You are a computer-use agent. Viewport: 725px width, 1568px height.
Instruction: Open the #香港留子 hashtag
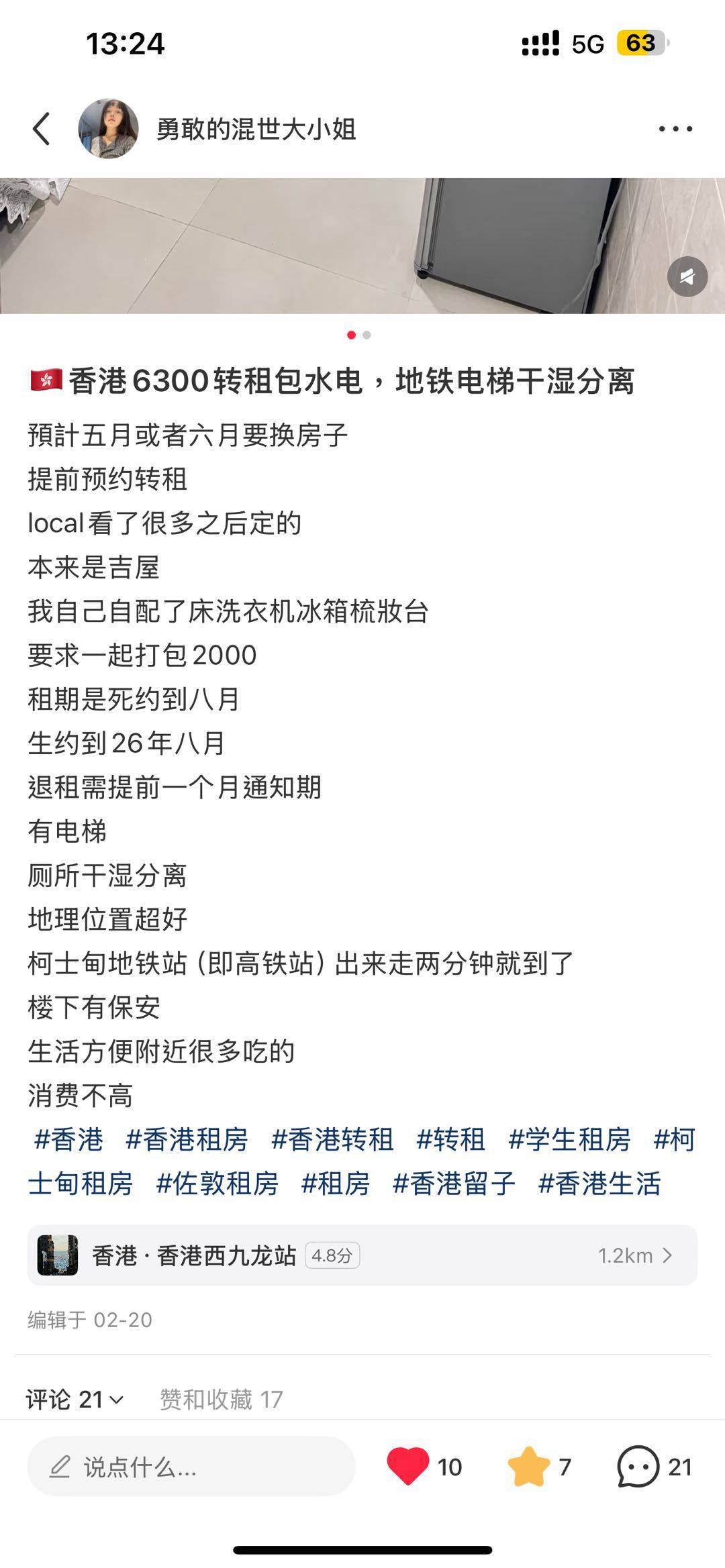454,1184
